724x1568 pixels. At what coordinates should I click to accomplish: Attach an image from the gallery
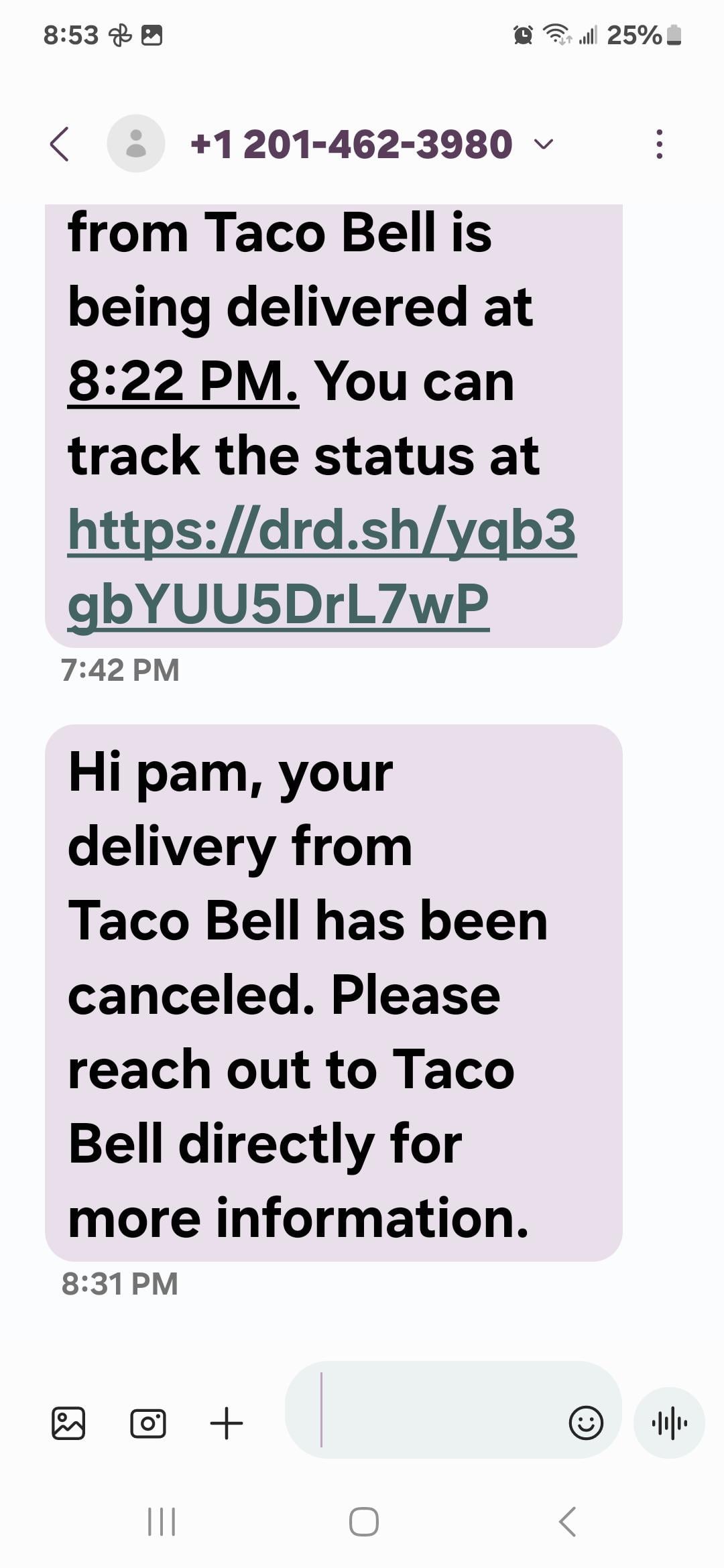(x=68, y=1423)
